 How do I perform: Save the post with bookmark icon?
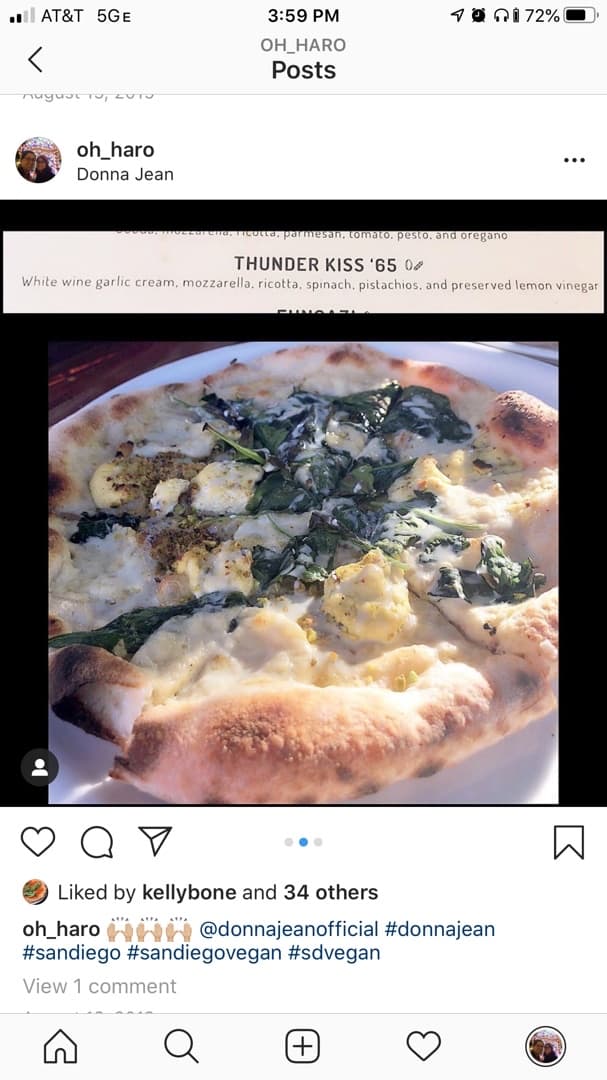(x=568, y=842)
